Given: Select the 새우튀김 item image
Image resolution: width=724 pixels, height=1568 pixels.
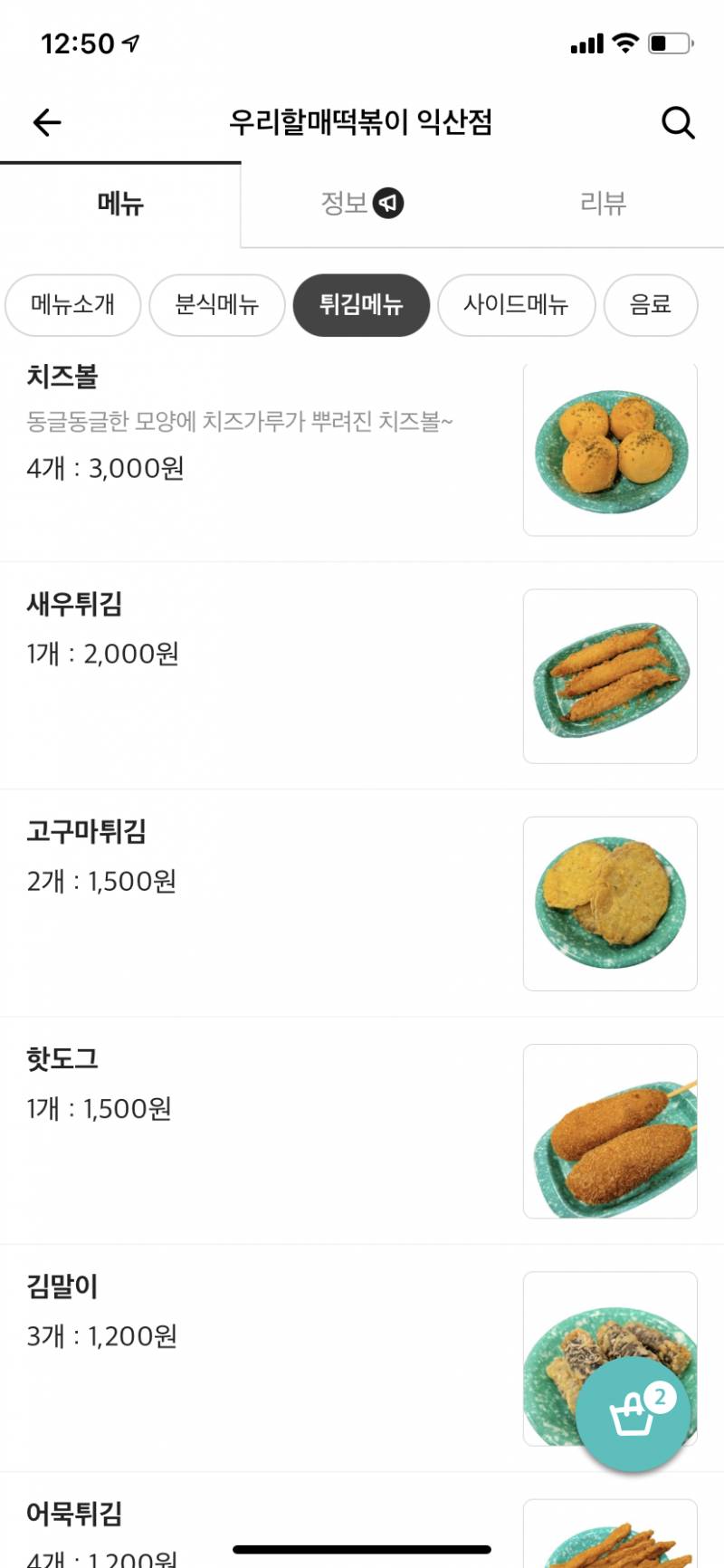Looking at the screenshot, I should click(610, 675).
